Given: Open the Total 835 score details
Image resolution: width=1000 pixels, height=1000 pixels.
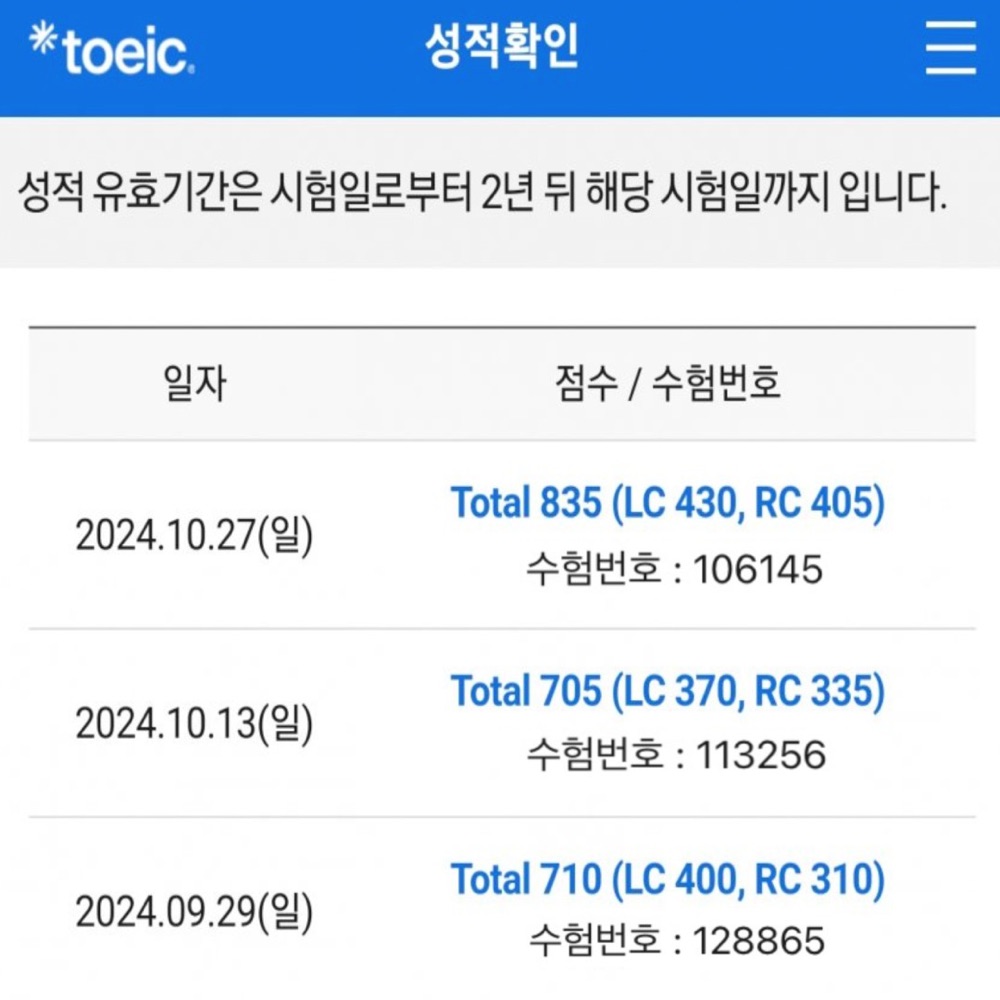Looking at the screenshot, I should click(668, 503).
